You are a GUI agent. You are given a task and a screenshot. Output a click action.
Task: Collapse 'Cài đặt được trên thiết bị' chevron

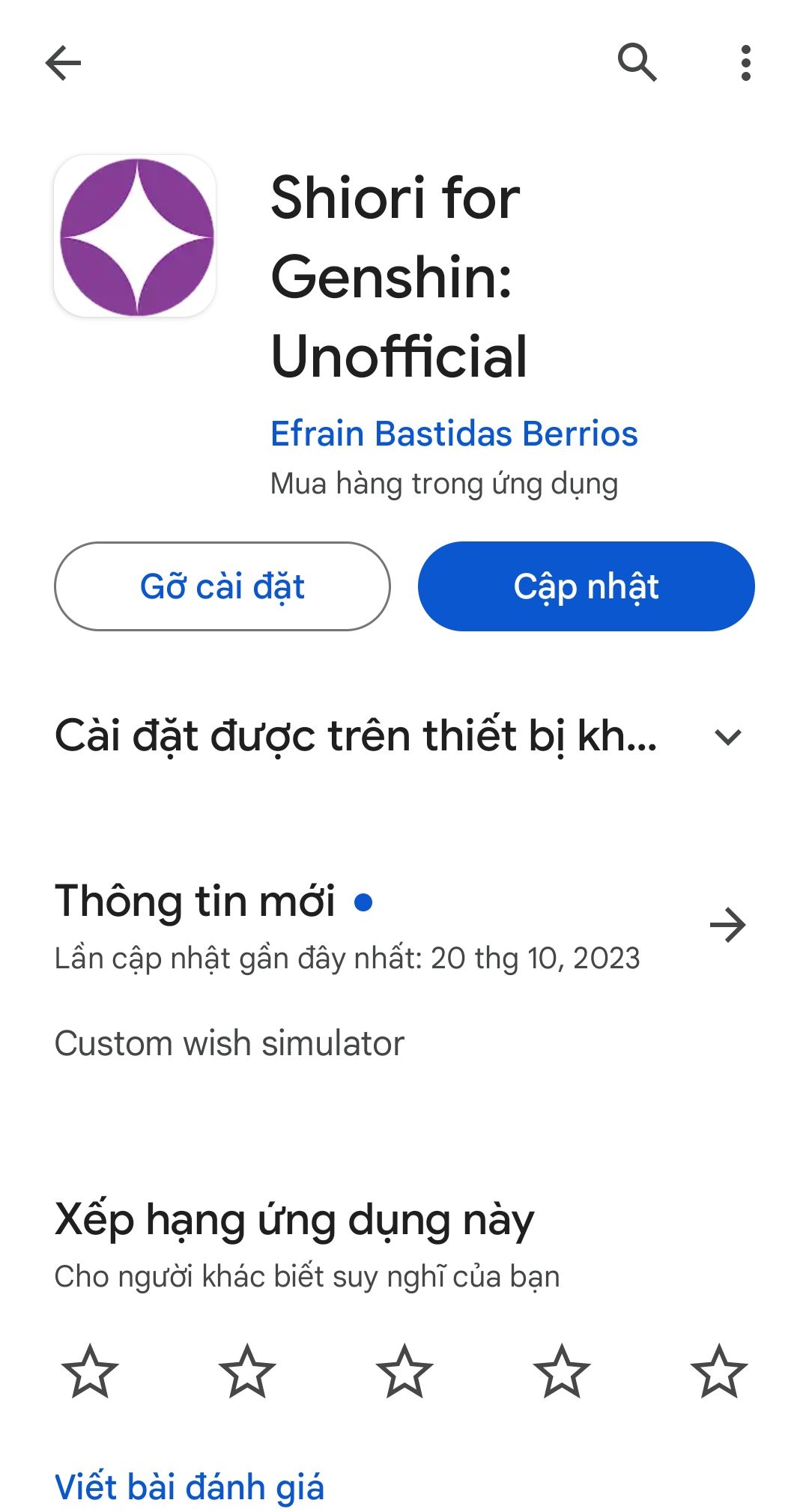[x=728, y=738]
